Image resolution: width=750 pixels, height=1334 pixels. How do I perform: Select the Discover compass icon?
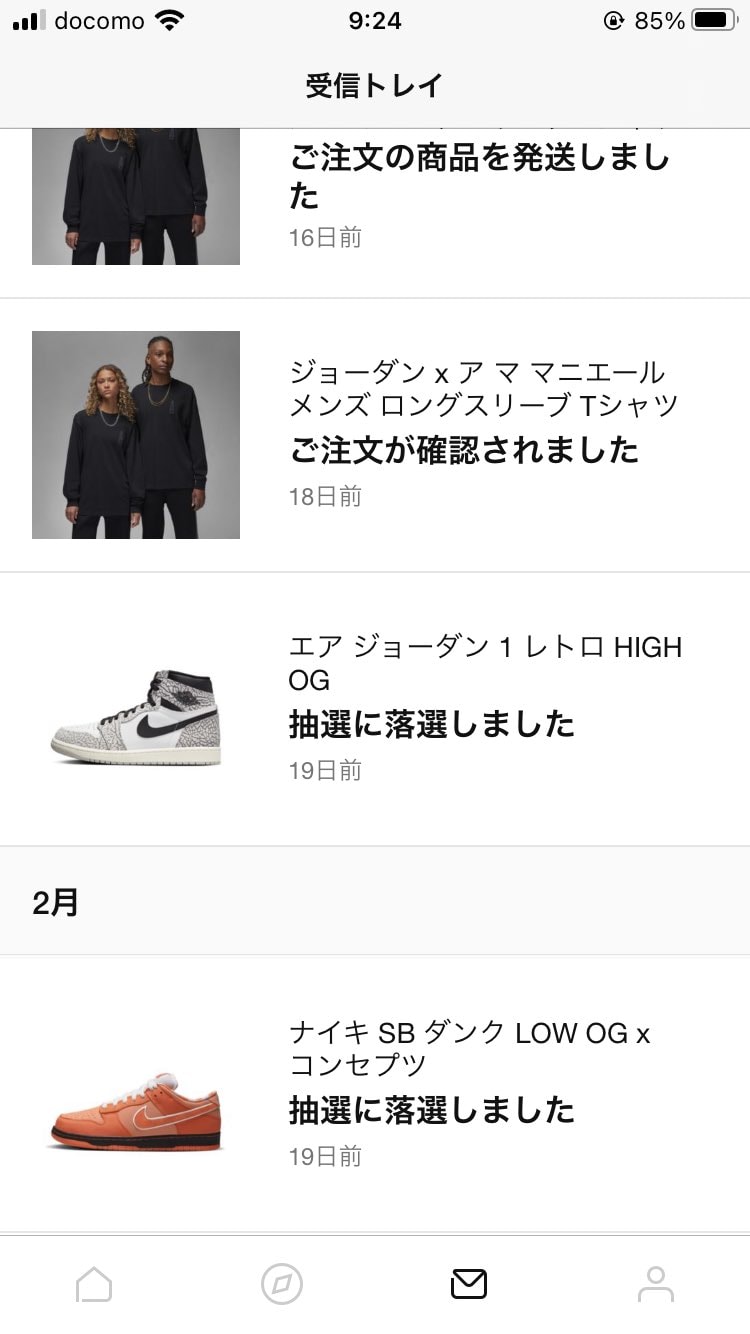[x=281, y=1283]
